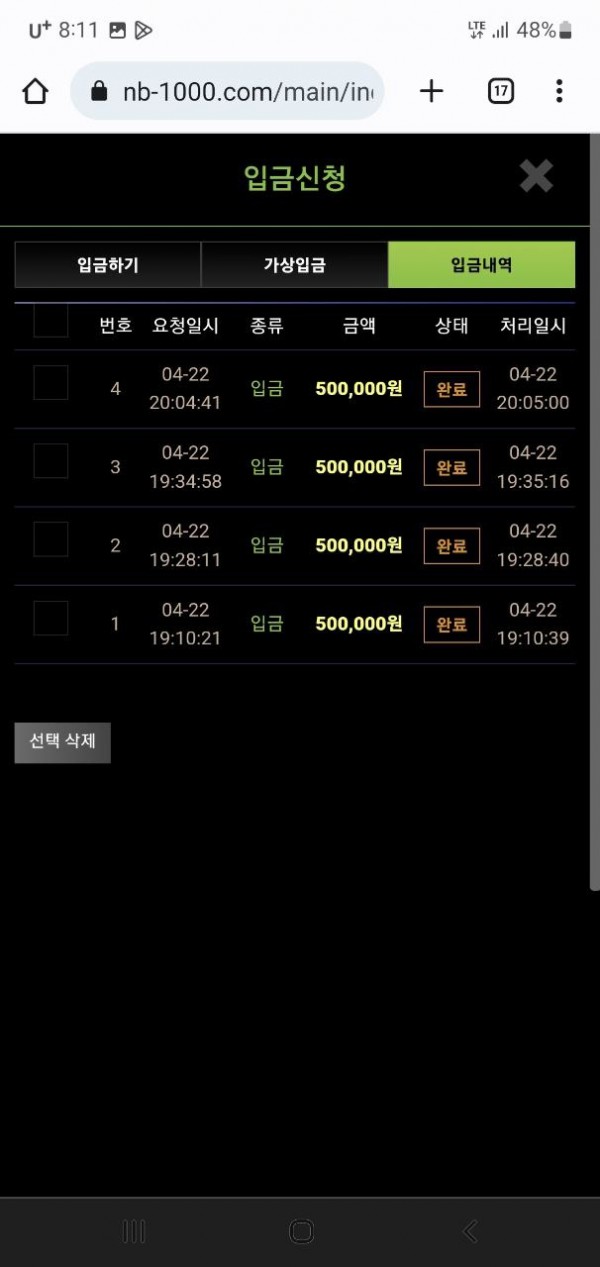The height and width of the screenshot is (1267, 600).
Task: Tick the select-all checkbox in header
Action: coord(51,322)
